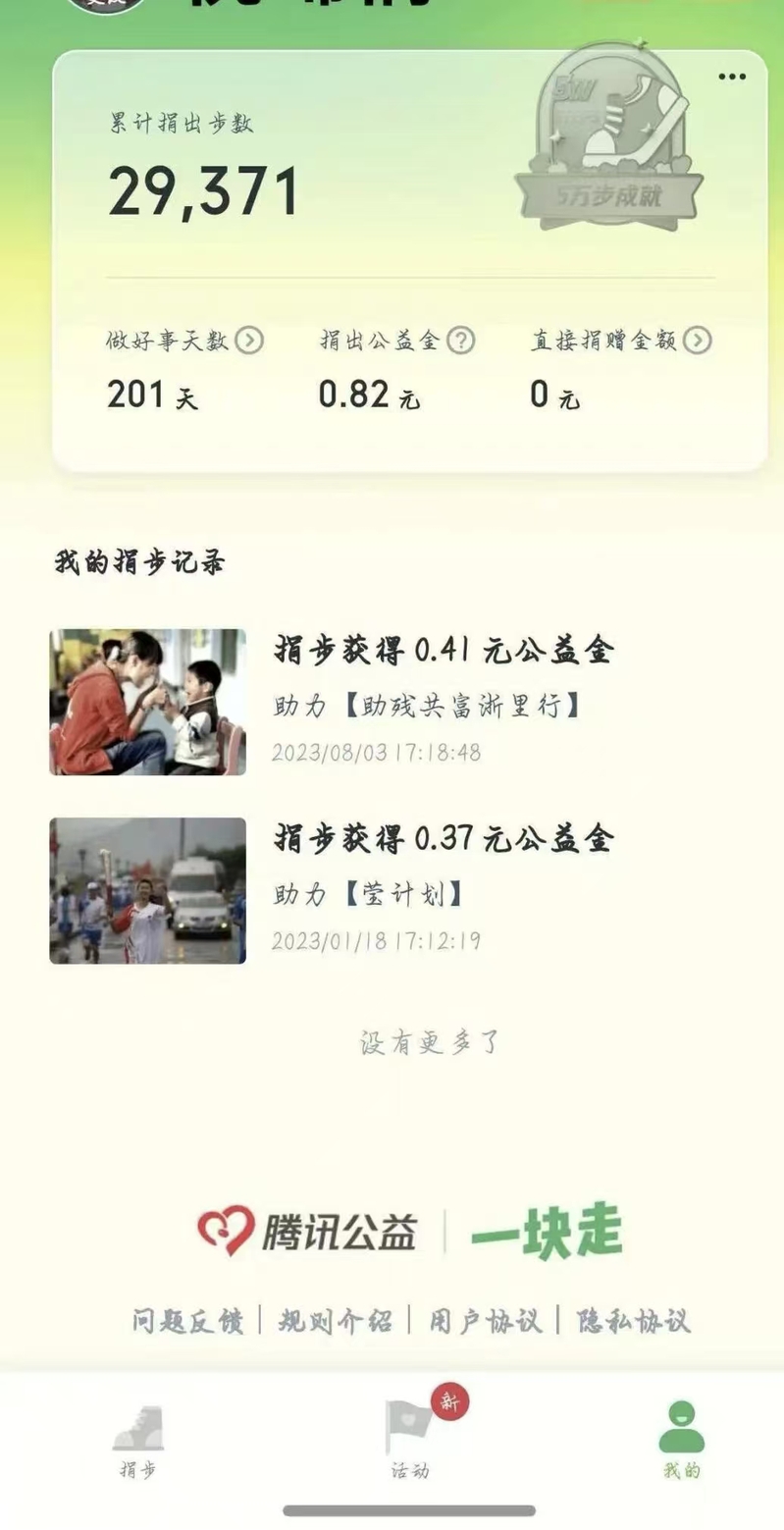This screenshot has height=1530, width=784.
Task: Read the 用户协议 link
Action: [x=485, y=1321]
